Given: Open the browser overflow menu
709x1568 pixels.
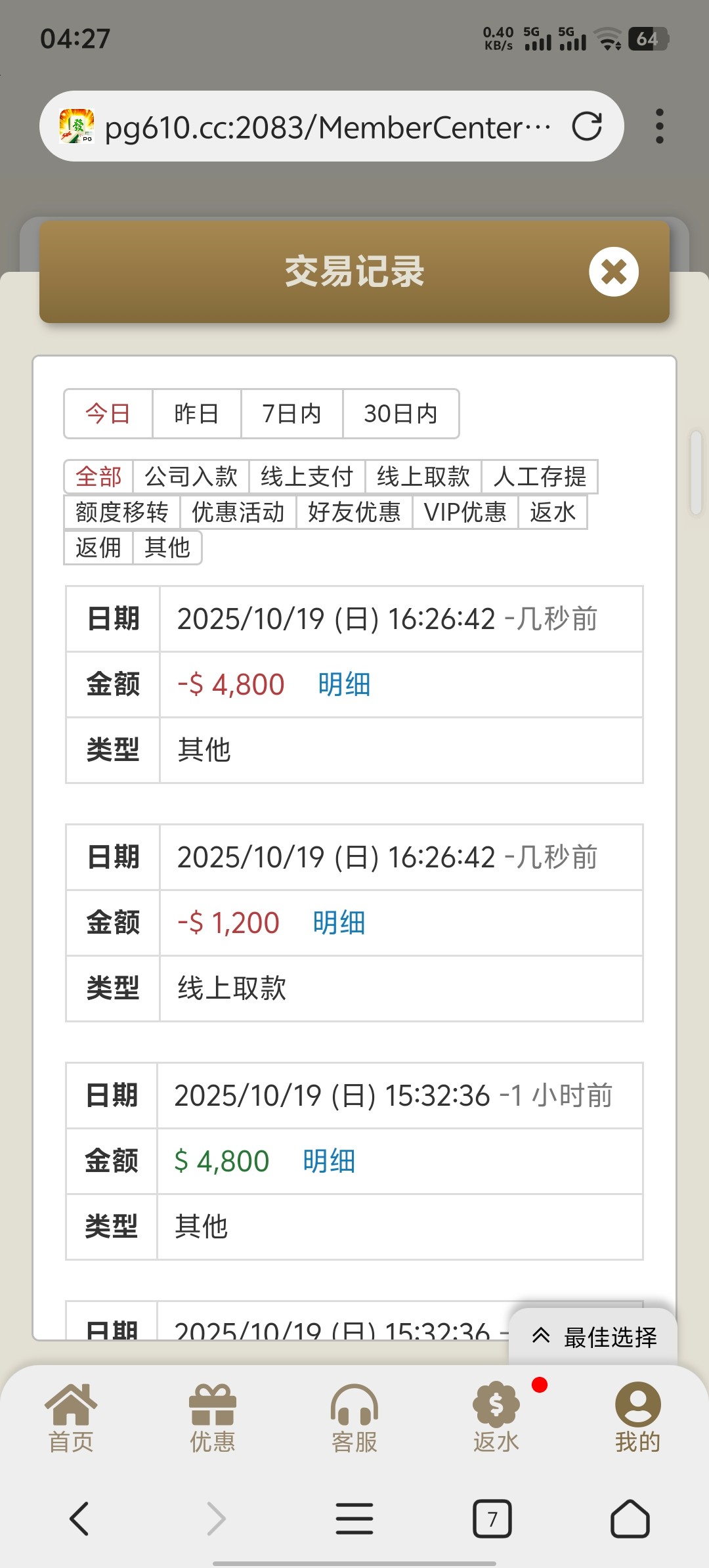Looking at the screenshot, I should tap(659, 127).
